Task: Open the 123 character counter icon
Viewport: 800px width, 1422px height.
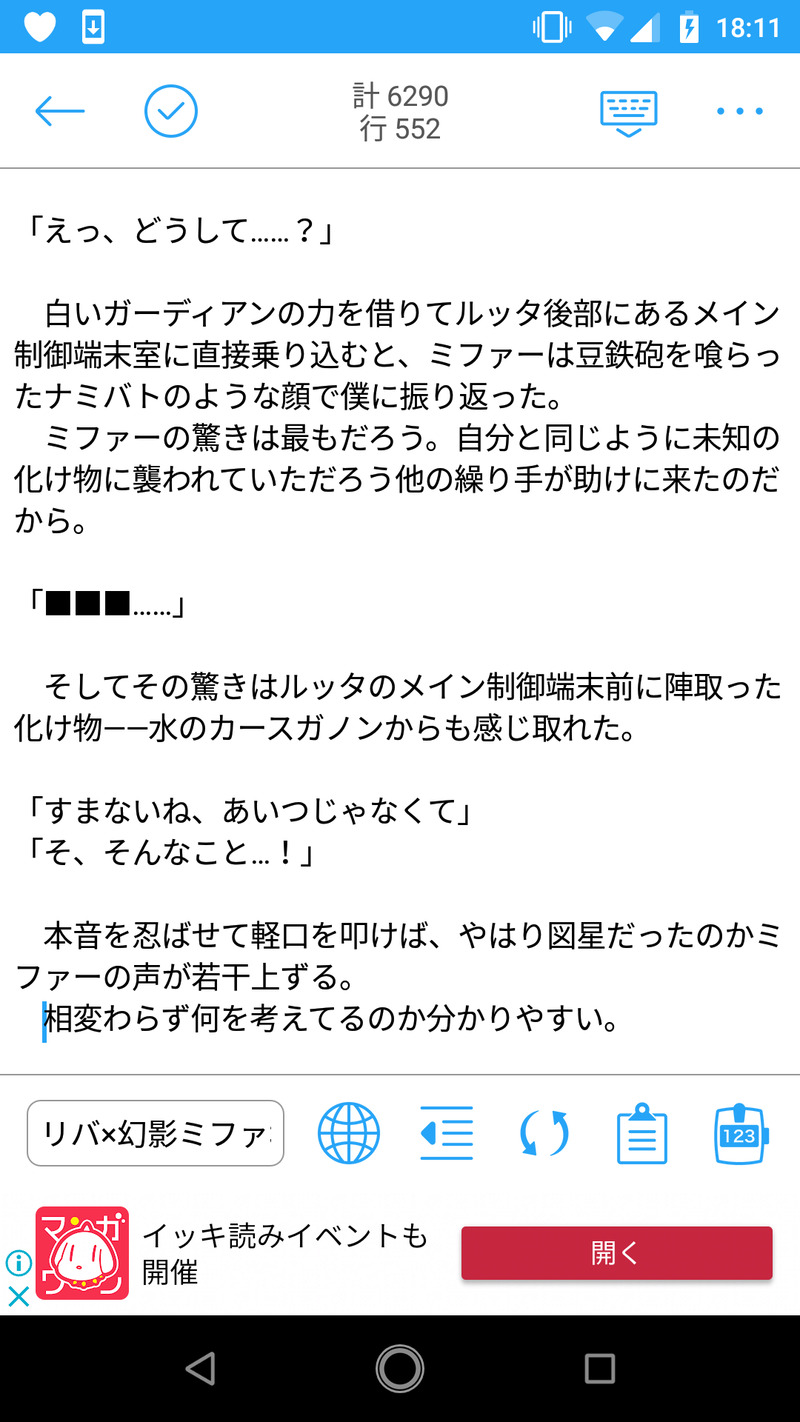Action: [739, 1133]
